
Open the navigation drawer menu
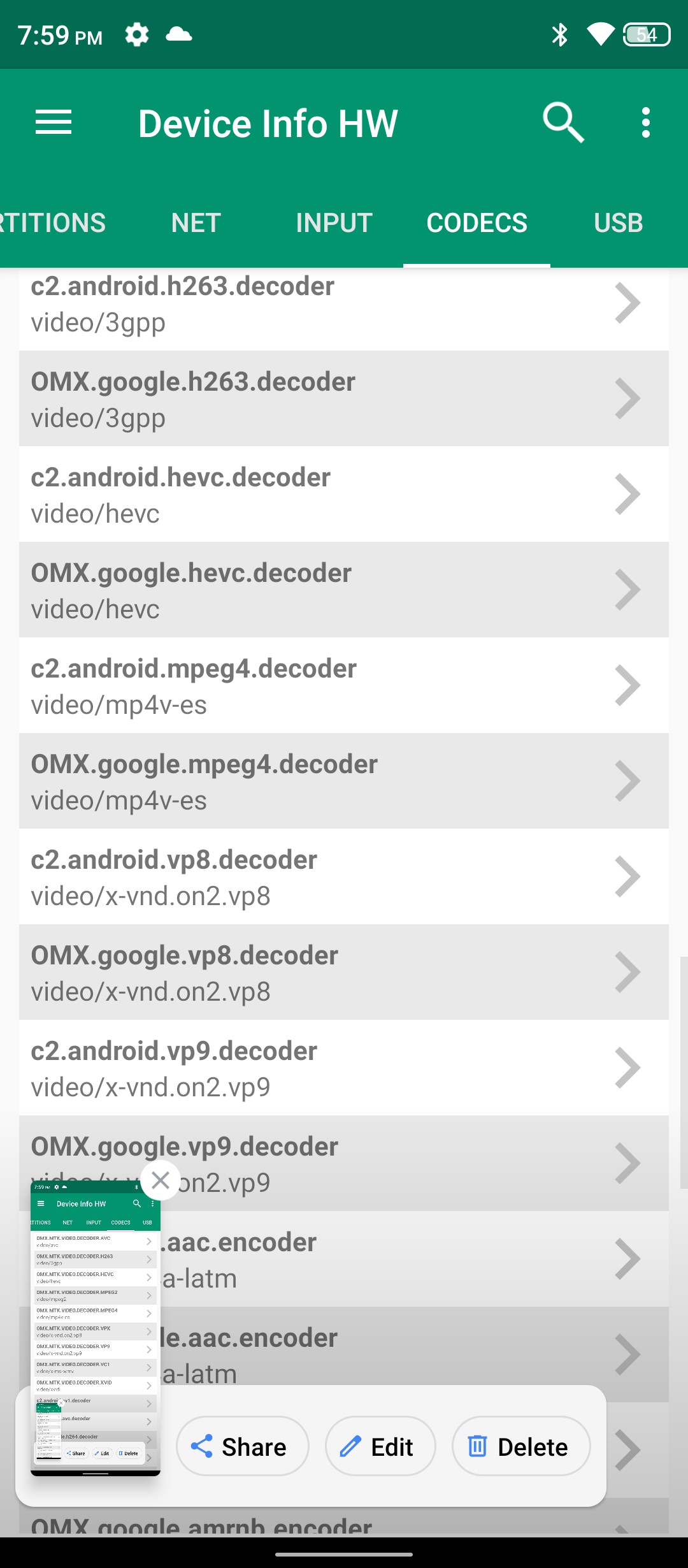coord(54,122)
